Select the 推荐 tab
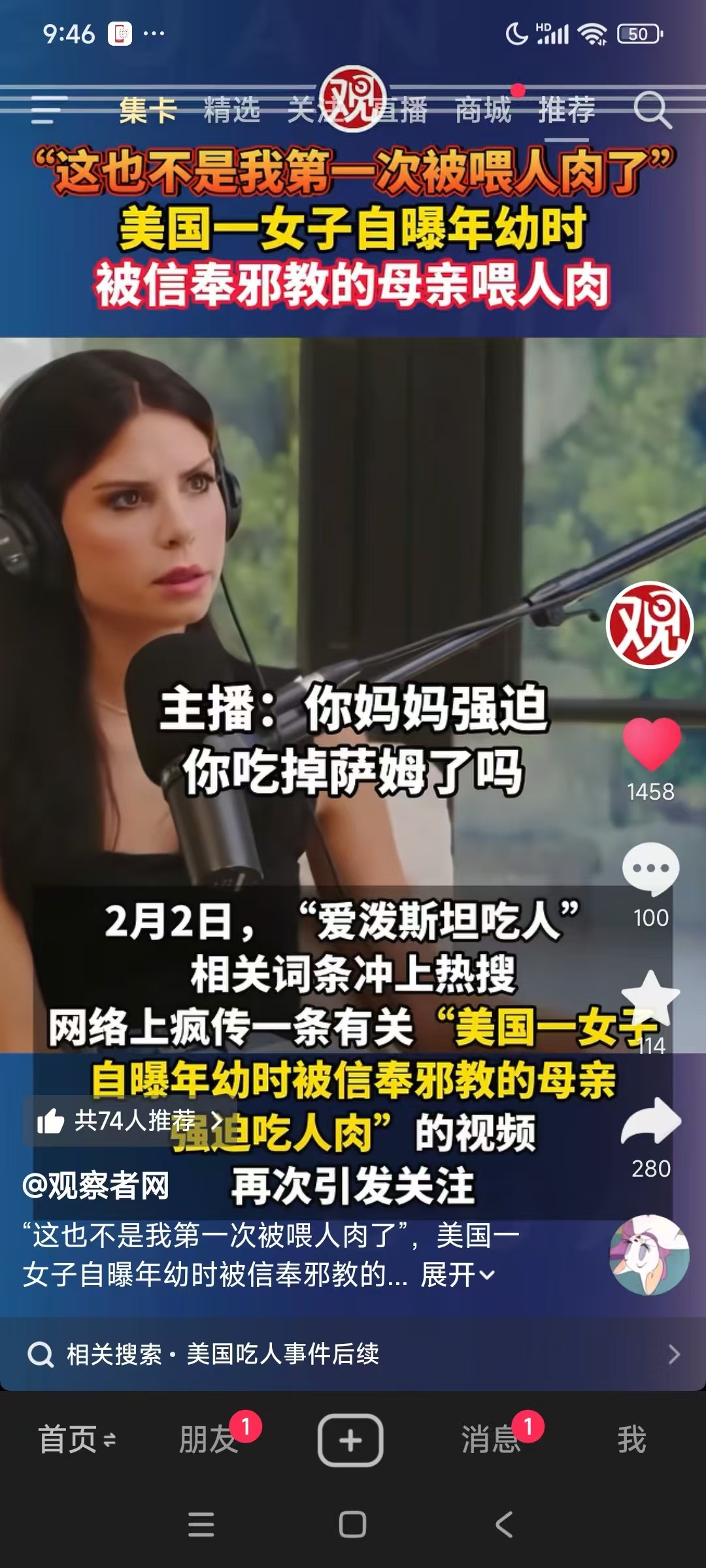 click(x=567, y=110)
